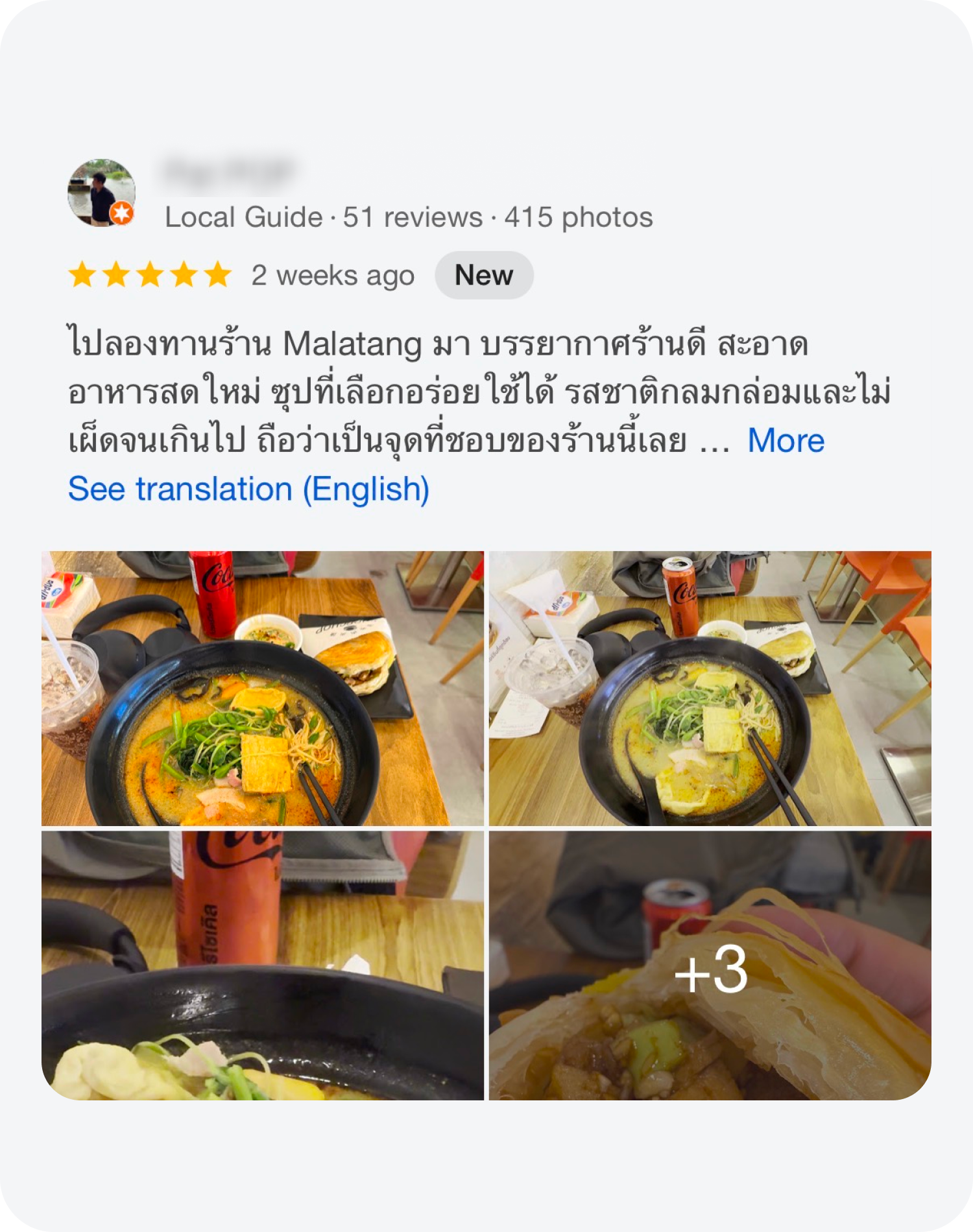Open the Local Guide reviewer's blurred name
Screen dimensions: 973x1232
tap(227, 172)
